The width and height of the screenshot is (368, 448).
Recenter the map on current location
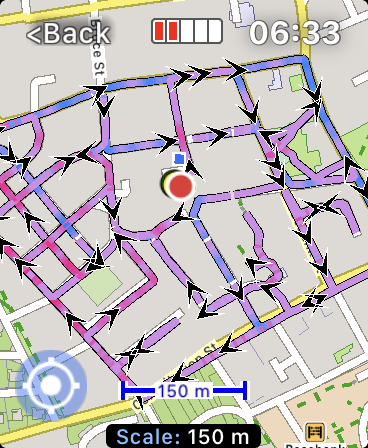pos(51,385)
